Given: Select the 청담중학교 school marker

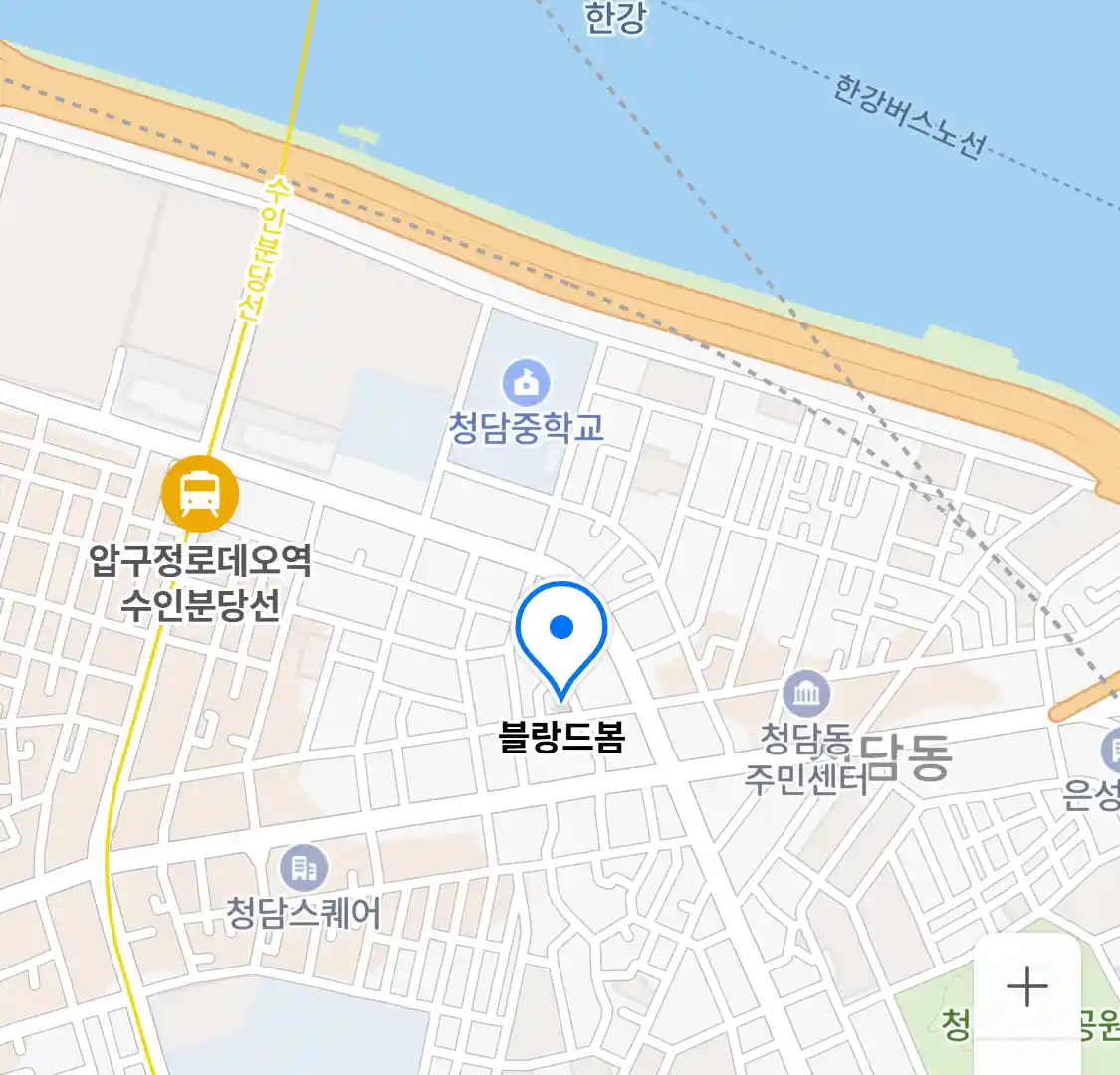Looking at the screenshot, I should [x=526, y=382].
